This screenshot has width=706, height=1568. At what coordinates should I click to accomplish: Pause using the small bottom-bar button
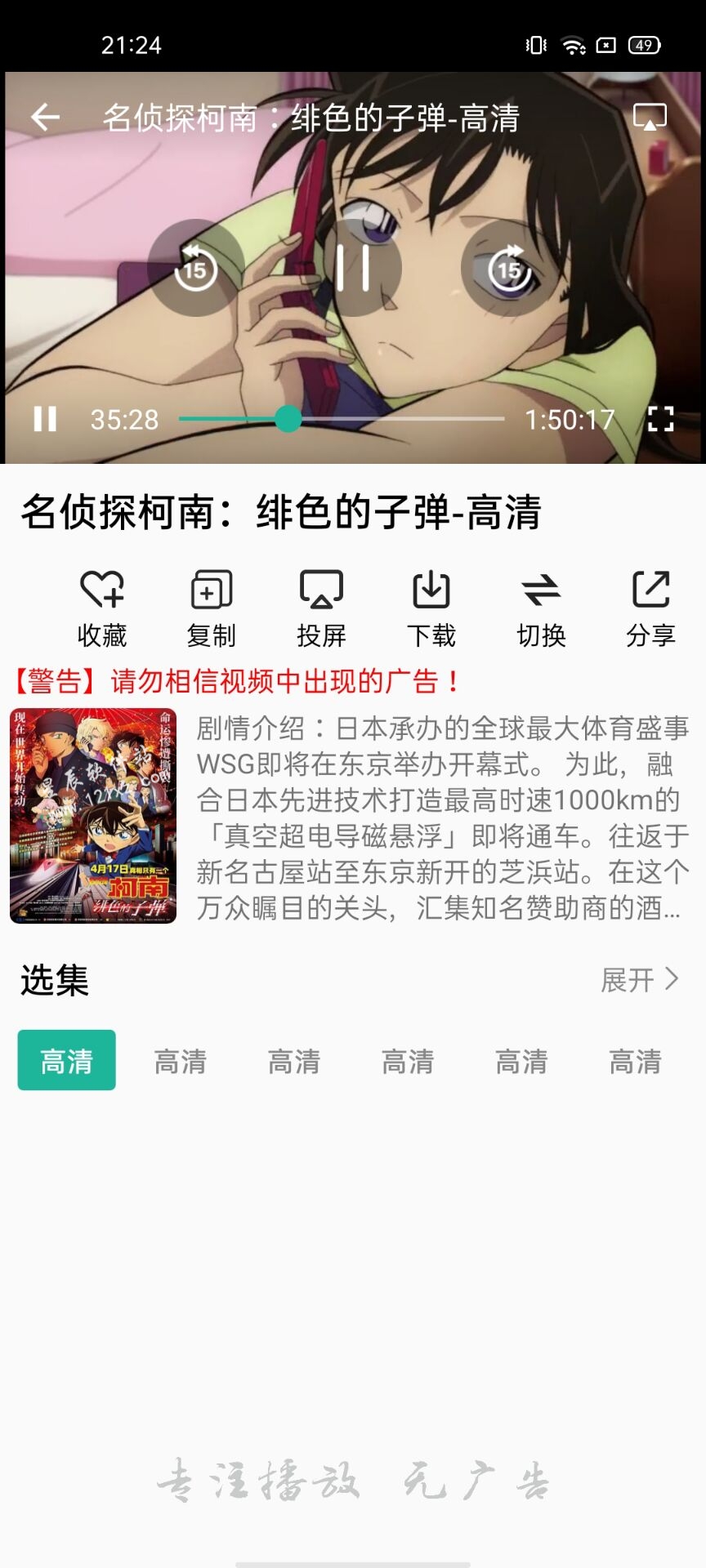click(45, 419)
